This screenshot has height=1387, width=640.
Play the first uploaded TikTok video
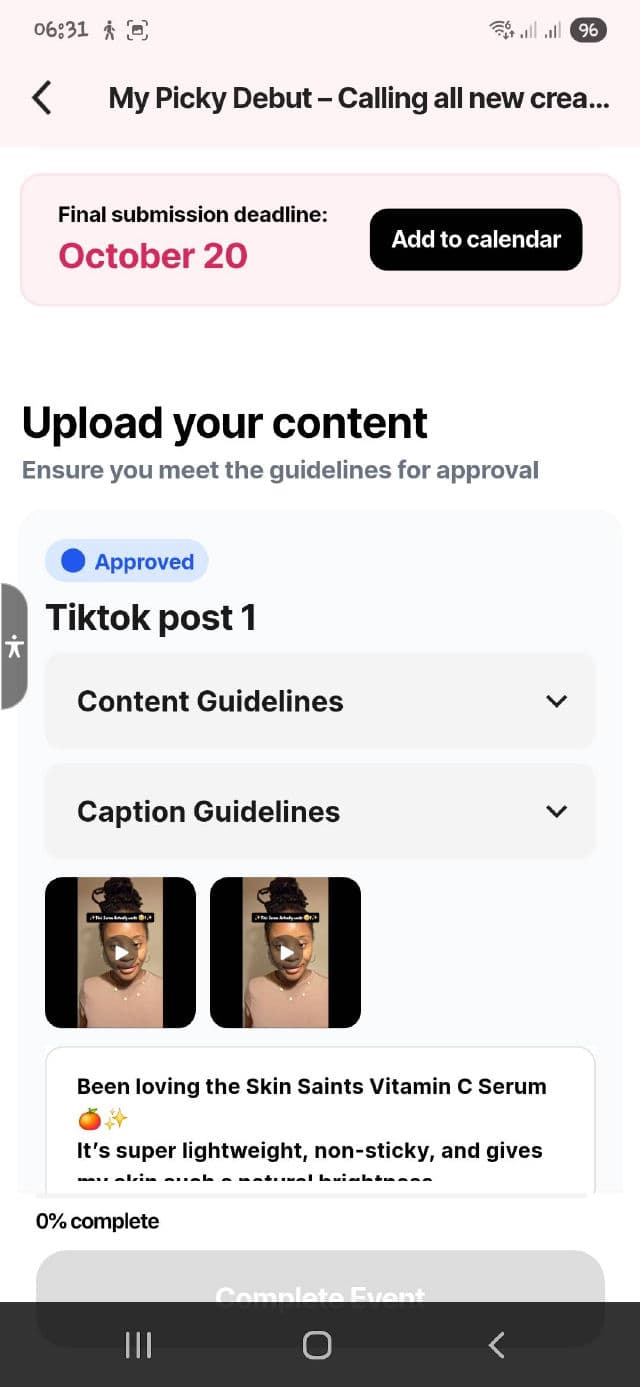pos(121,952)
